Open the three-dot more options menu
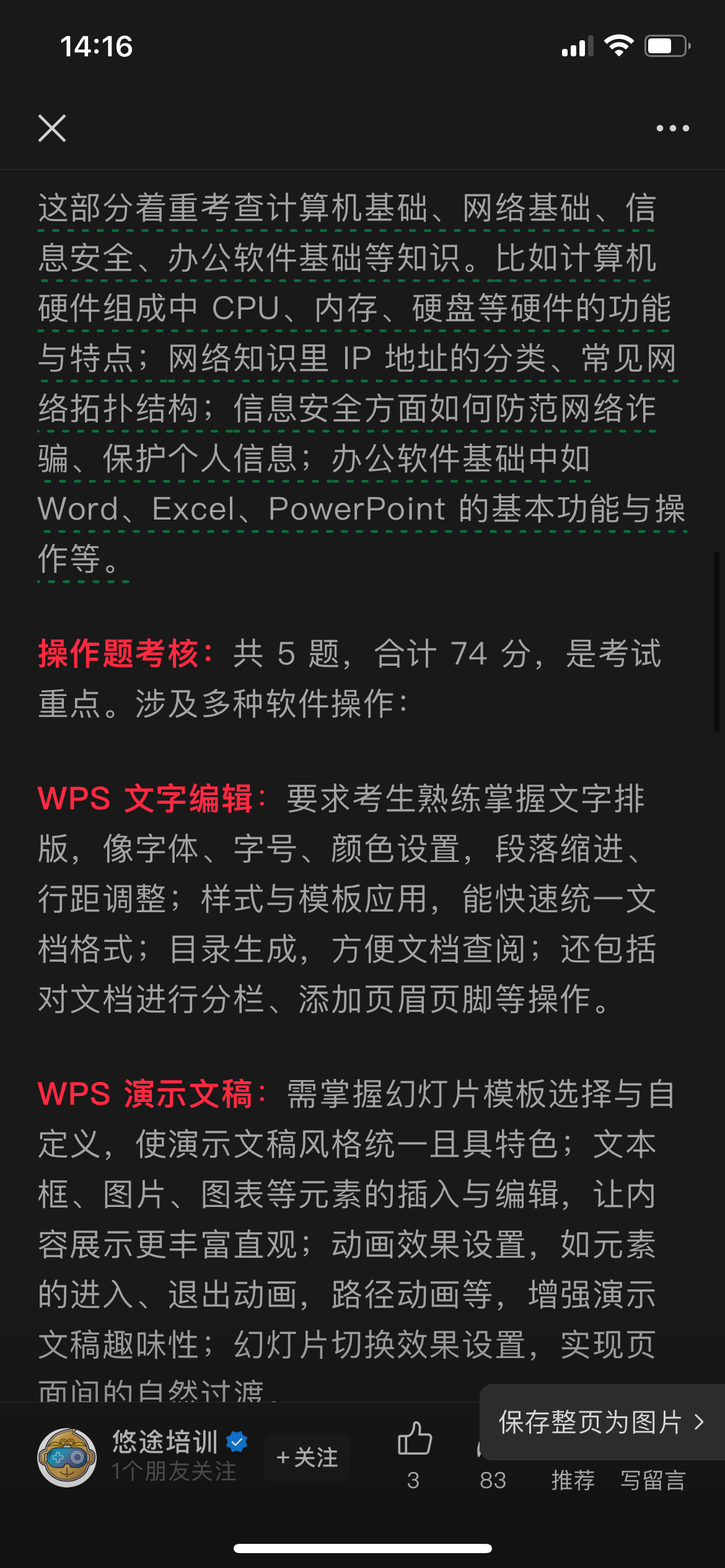 pos(672,128)
